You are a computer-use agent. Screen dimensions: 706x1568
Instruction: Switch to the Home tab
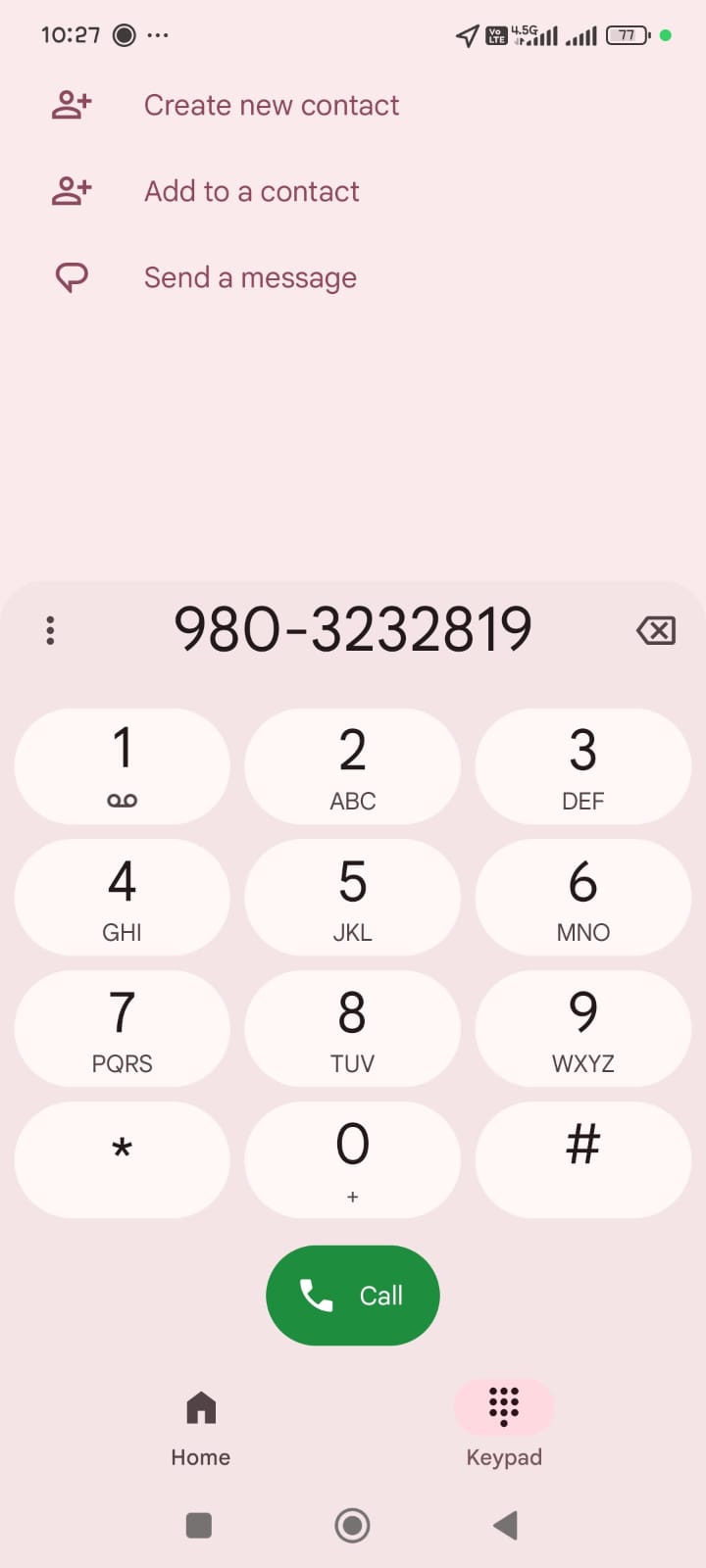pos(201,1428)
